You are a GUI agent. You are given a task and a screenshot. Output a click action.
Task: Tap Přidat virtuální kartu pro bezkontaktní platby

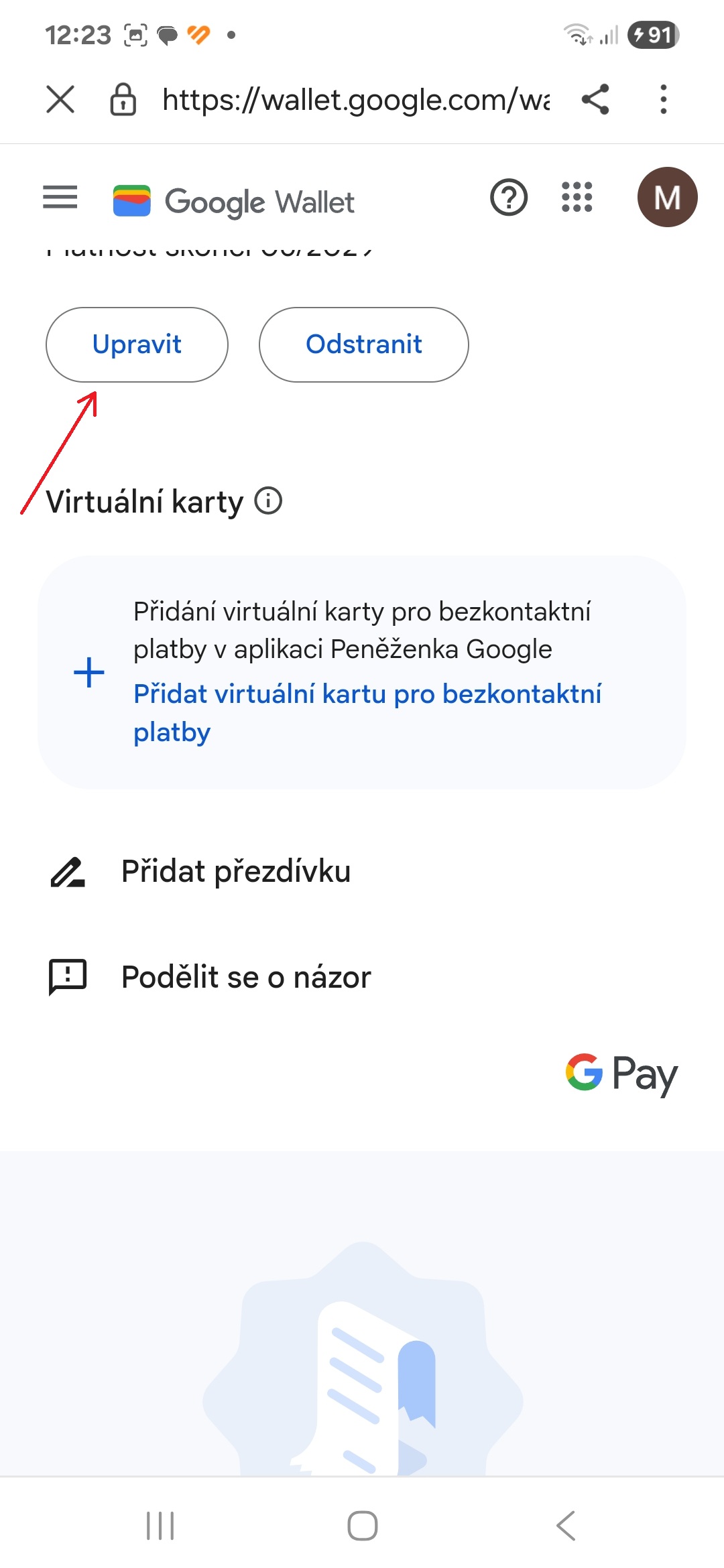point(367,713)
